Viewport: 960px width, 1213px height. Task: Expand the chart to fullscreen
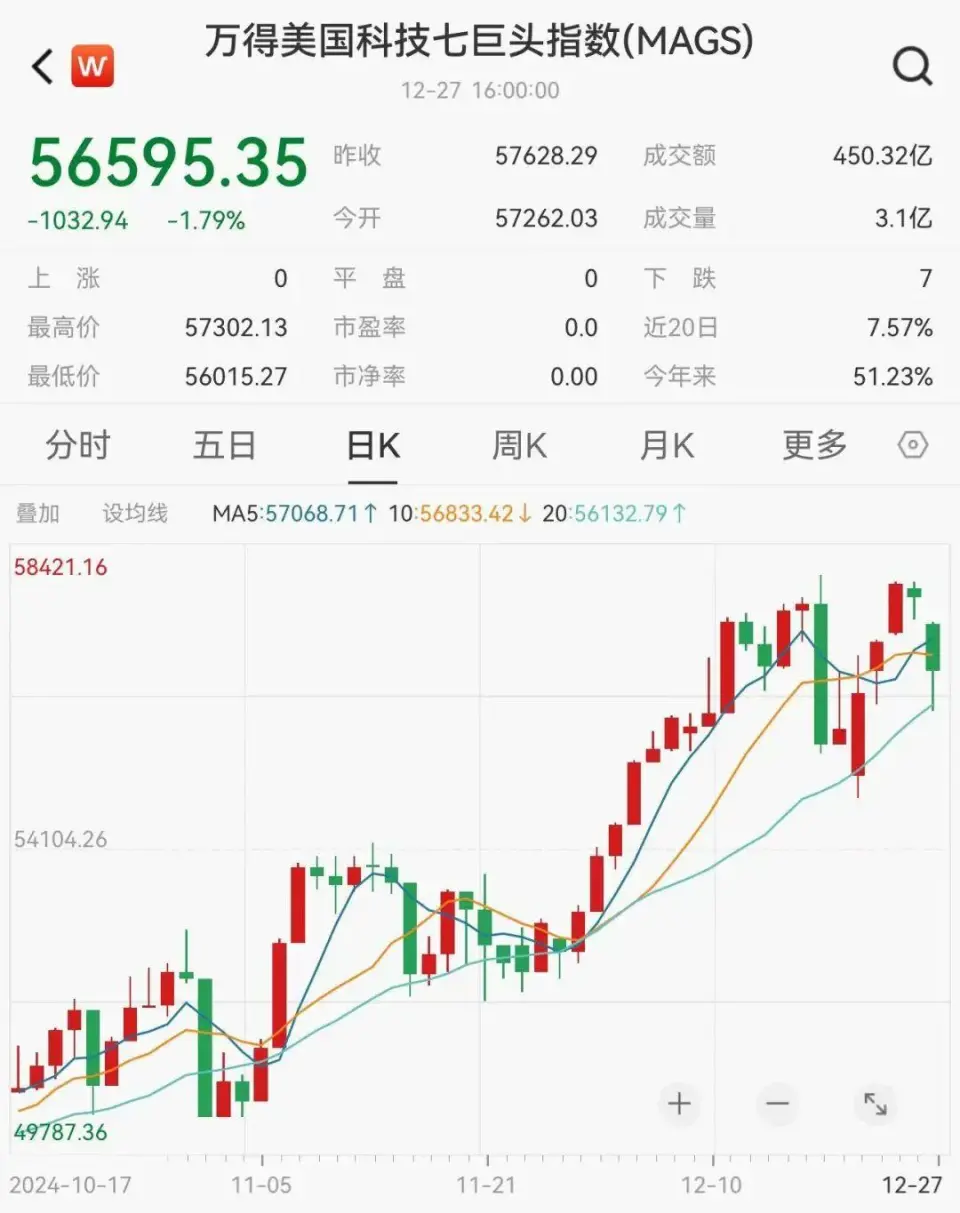[876, 1104]
